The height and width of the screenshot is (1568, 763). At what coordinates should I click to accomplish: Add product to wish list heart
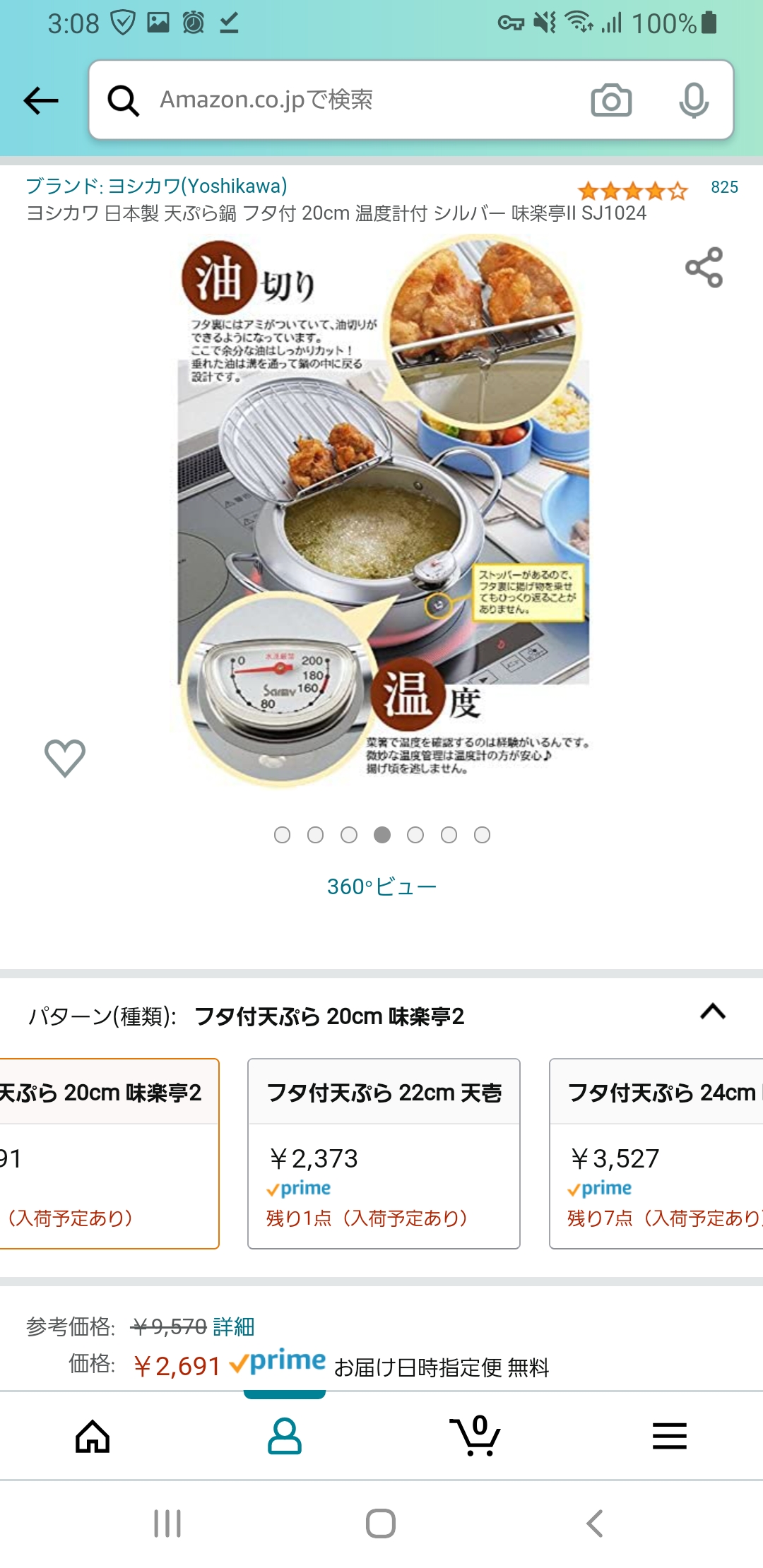[65, 758]
